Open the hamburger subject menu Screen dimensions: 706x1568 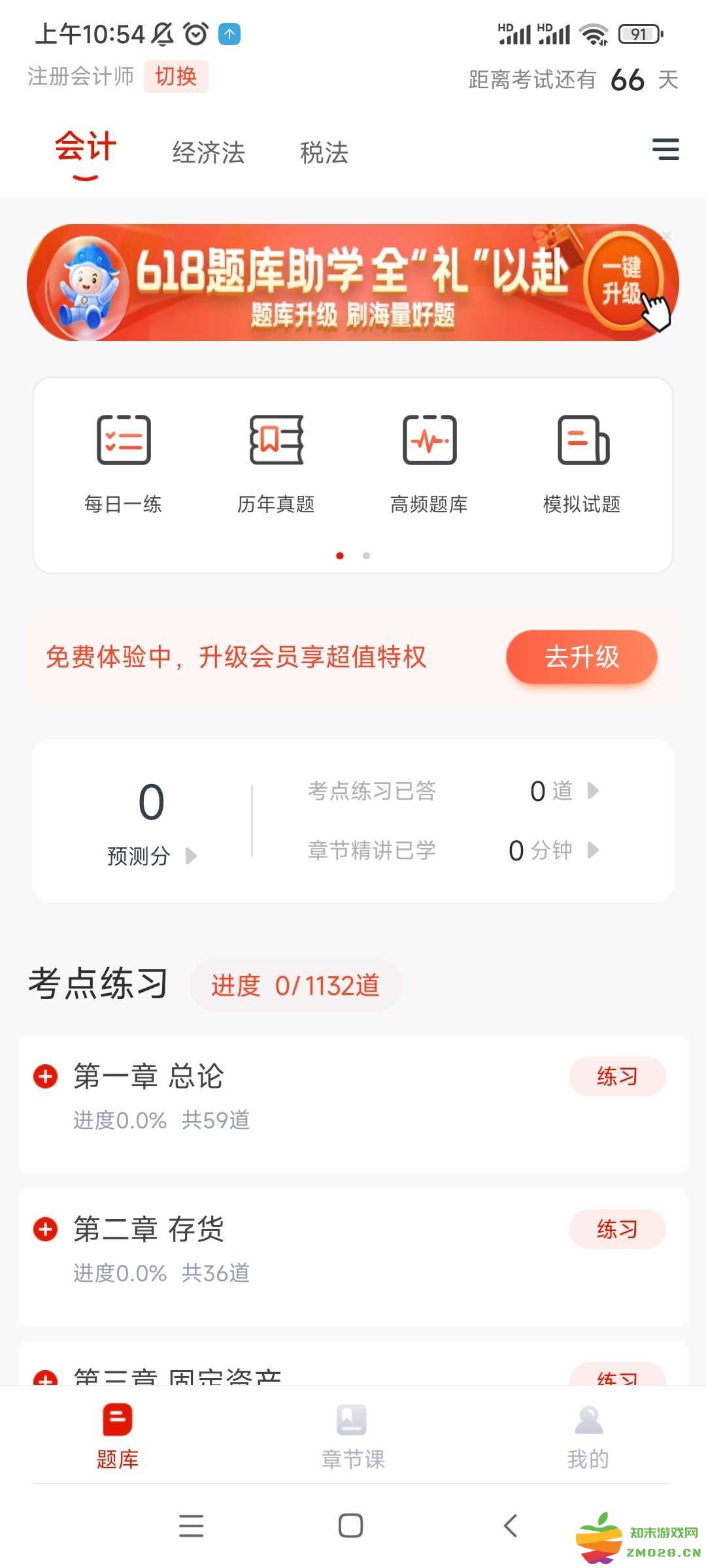[x=665, y=149]
